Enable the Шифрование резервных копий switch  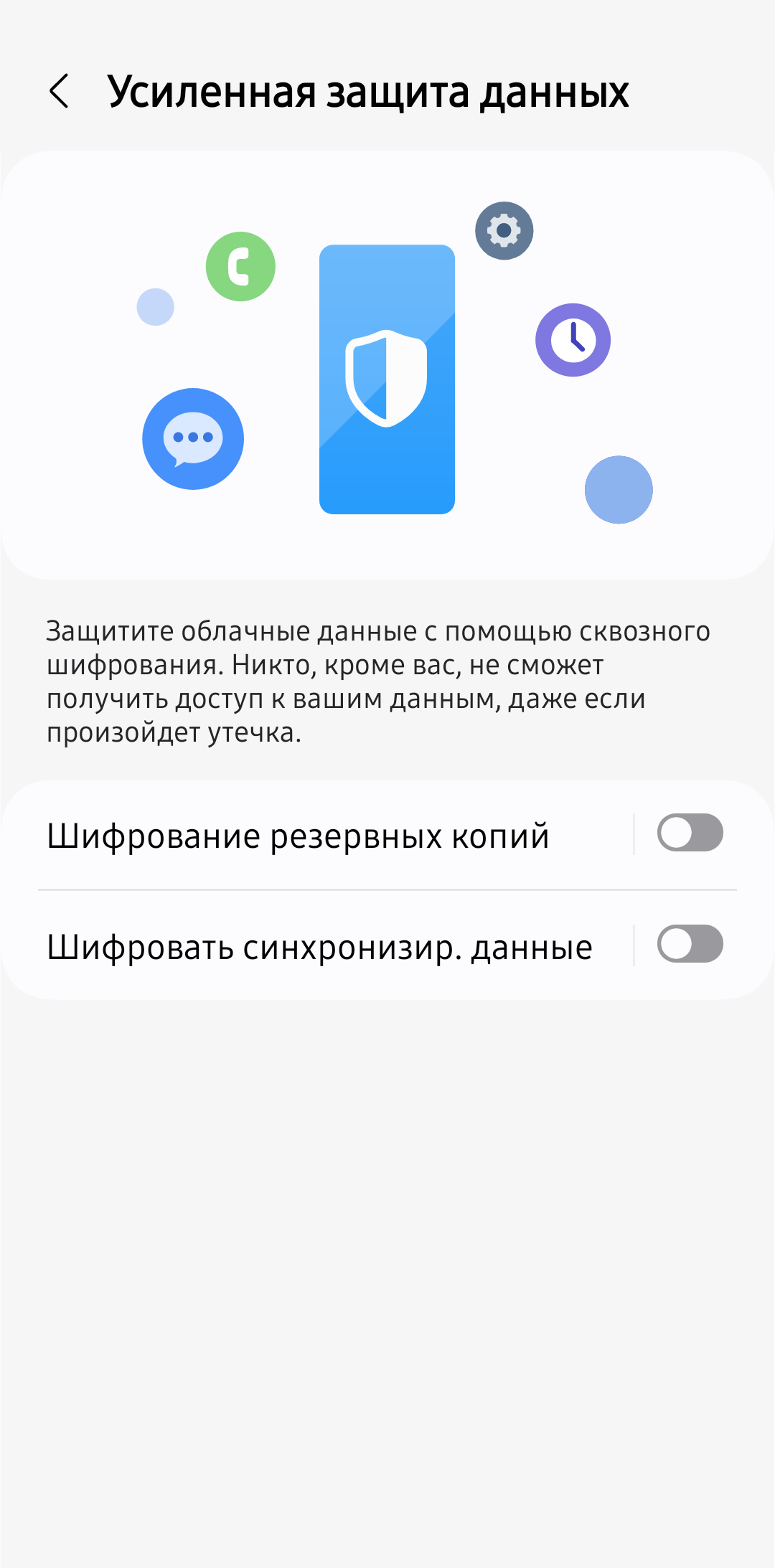[690, 833]
